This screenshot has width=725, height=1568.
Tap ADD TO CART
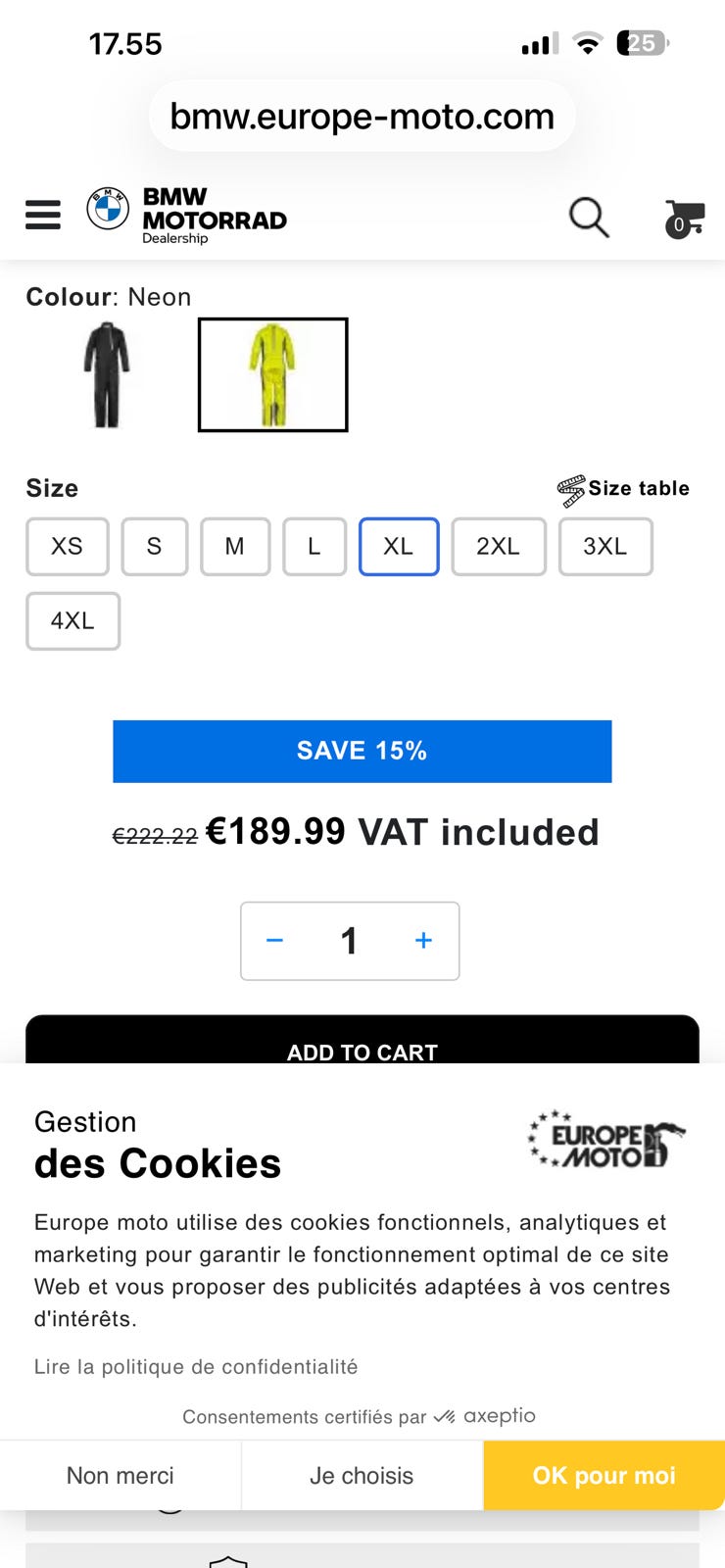[x=362, y=1041]
